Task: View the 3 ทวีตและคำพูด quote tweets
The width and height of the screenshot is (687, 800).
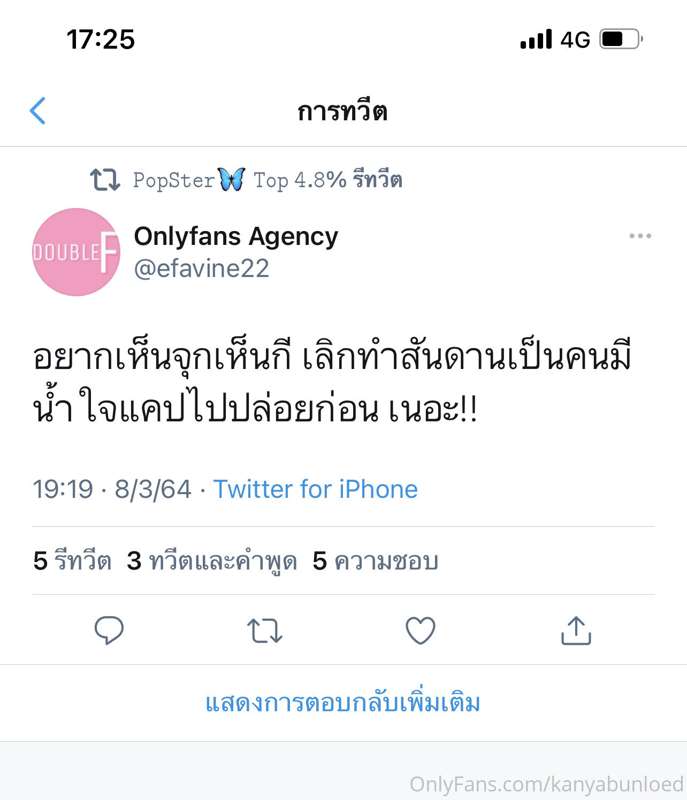Action: click(212, 561)
